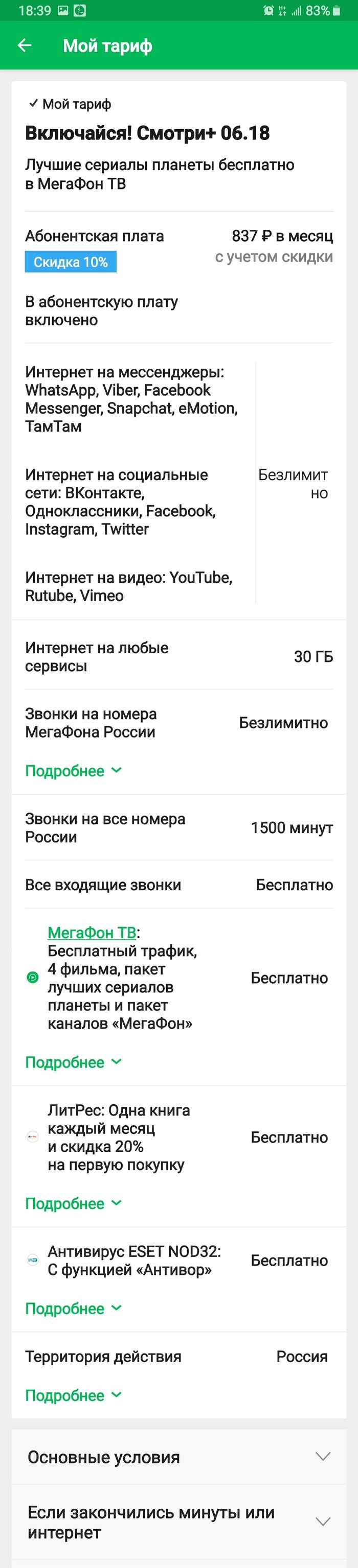
Task: Expand Подробнее under Территория действия
Action: (73, 1395)
